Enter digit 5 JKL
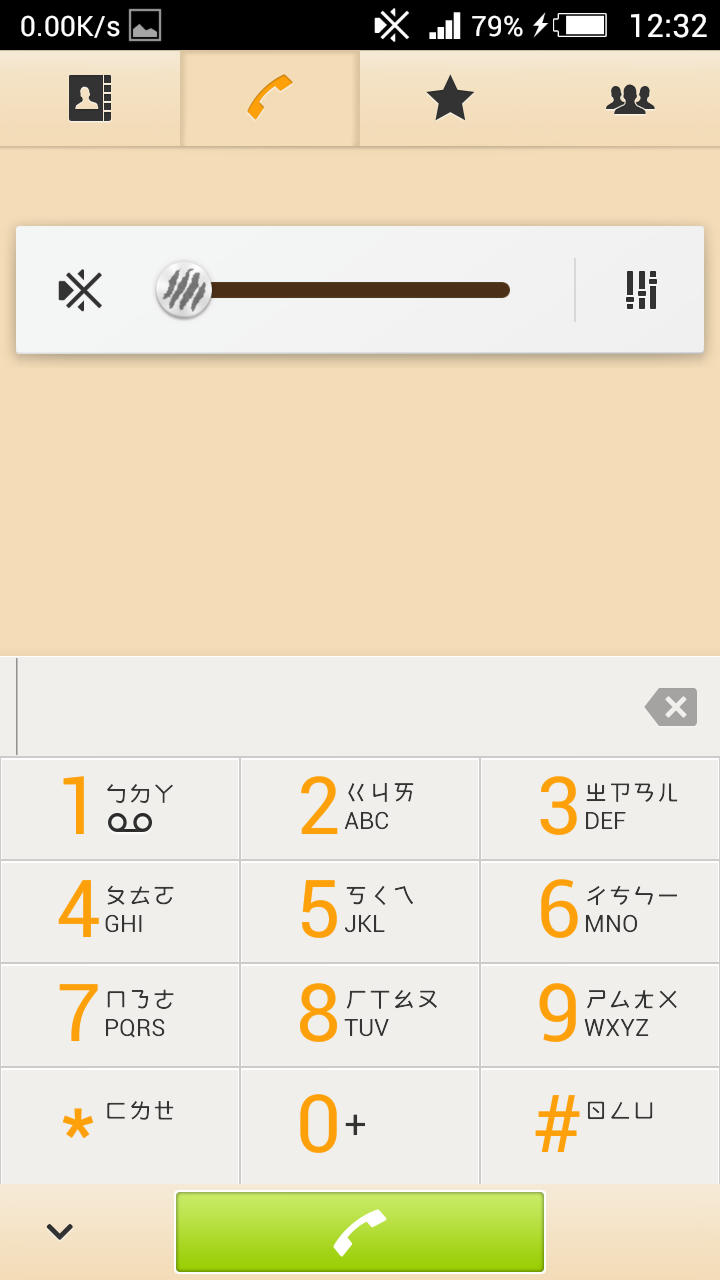Viewport: 720px width, 1280px height. tap(360, 911)
